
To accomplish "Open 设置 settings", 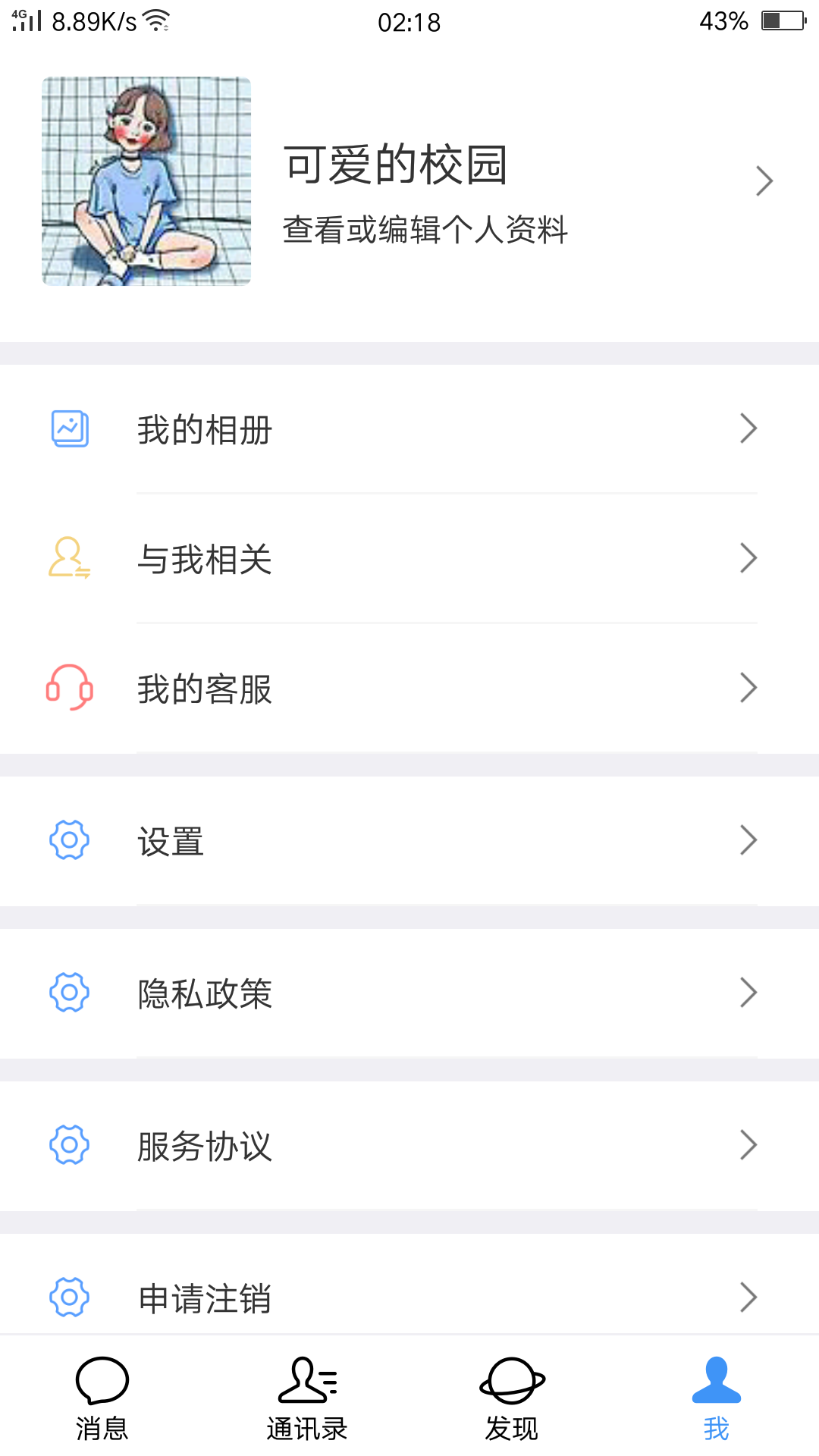I will (409, 841).
